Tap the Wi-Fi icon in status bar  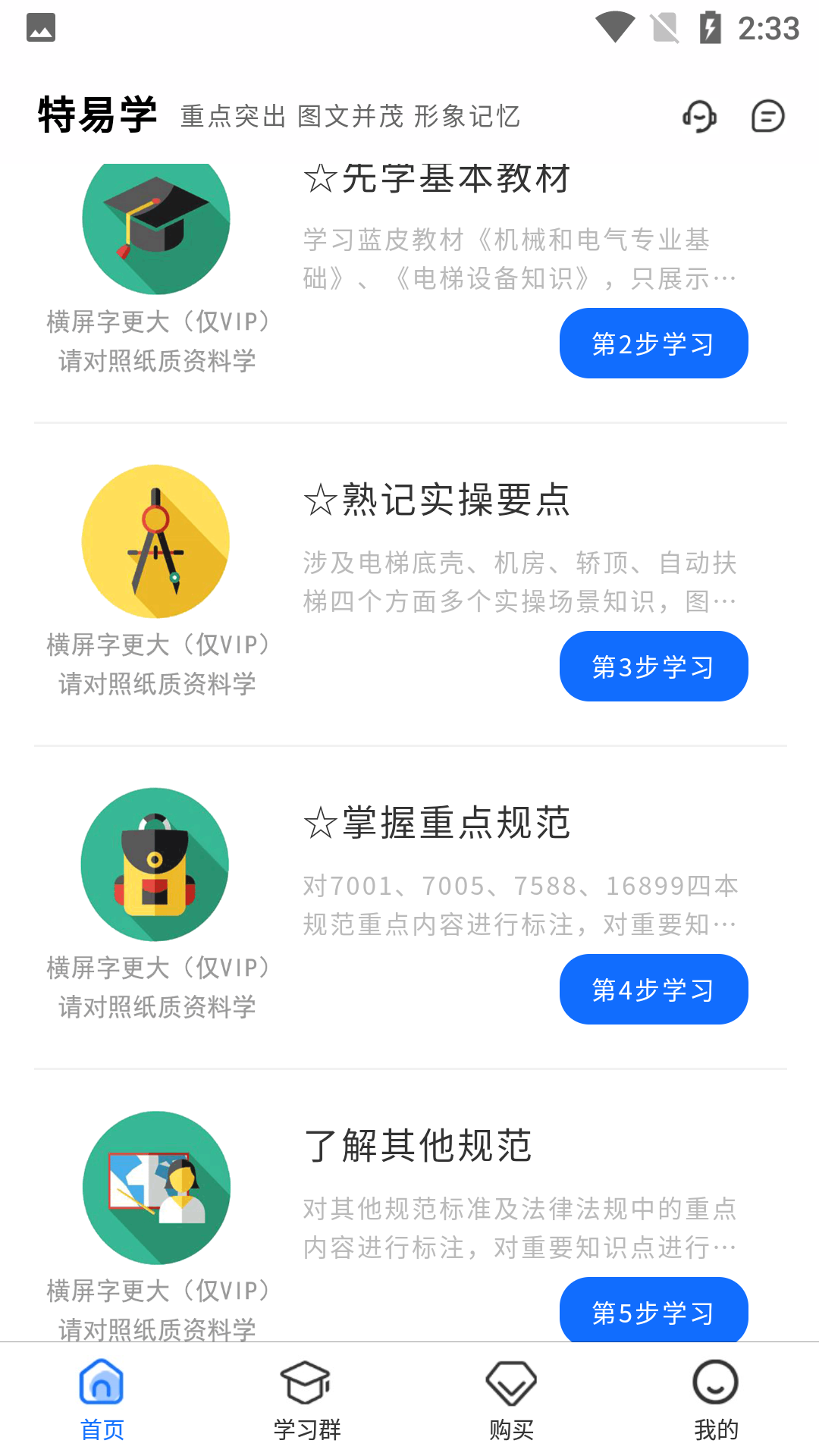coord(613,27)
